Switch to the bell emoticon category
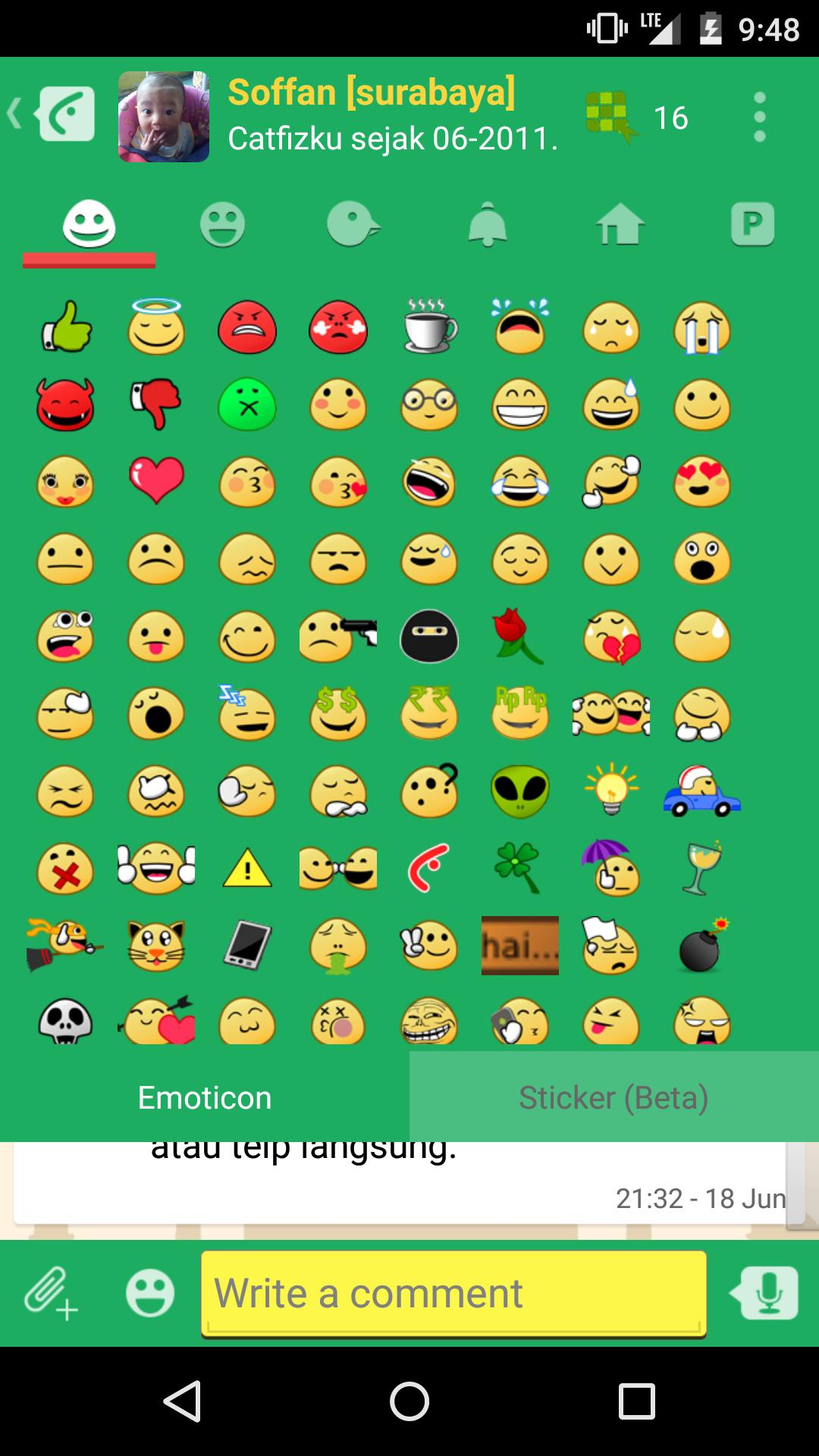819x1456 pixels. click(x=488, y=225)
